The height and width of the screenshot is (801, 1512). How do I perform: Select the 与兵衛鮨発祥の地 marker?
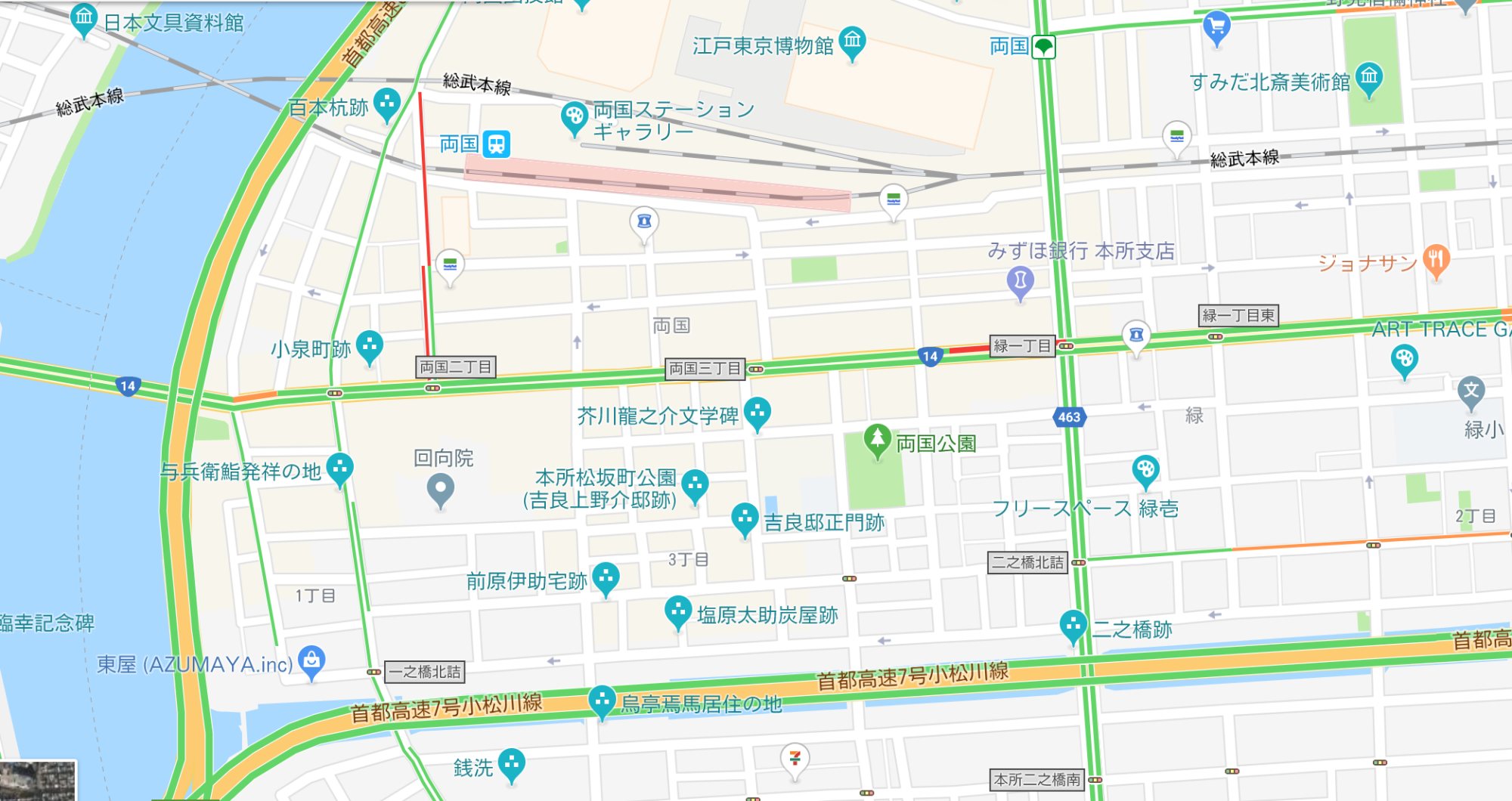click(x=339, y=467)
